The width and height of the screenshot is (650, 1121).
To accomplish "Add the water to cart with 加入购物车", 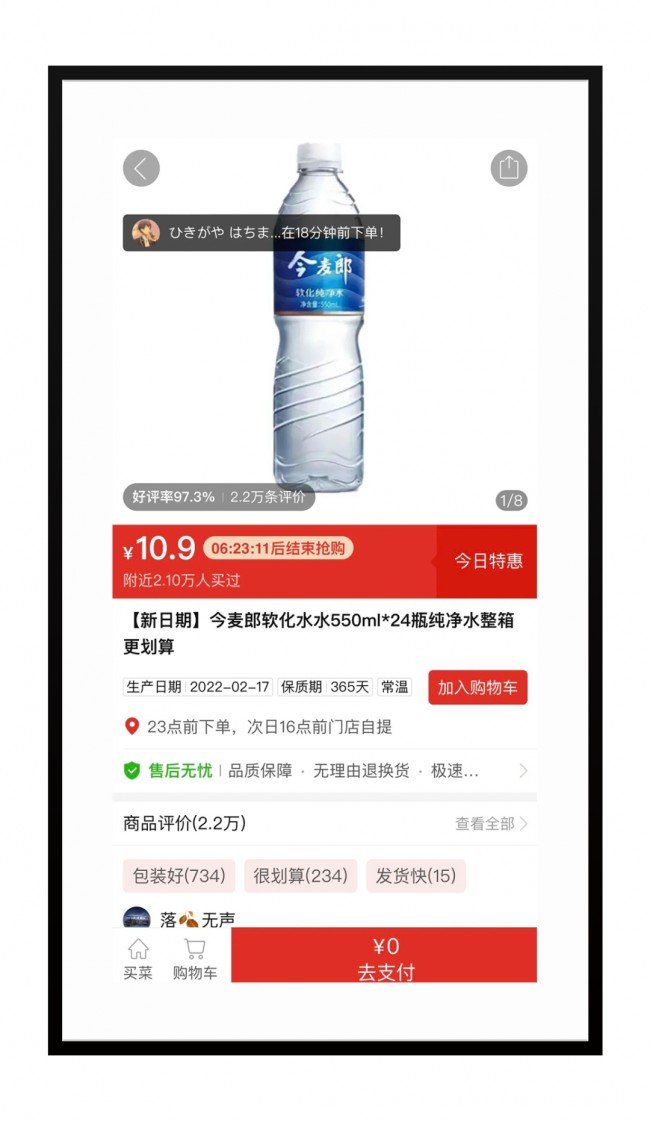I will click(x=478, y=687).
